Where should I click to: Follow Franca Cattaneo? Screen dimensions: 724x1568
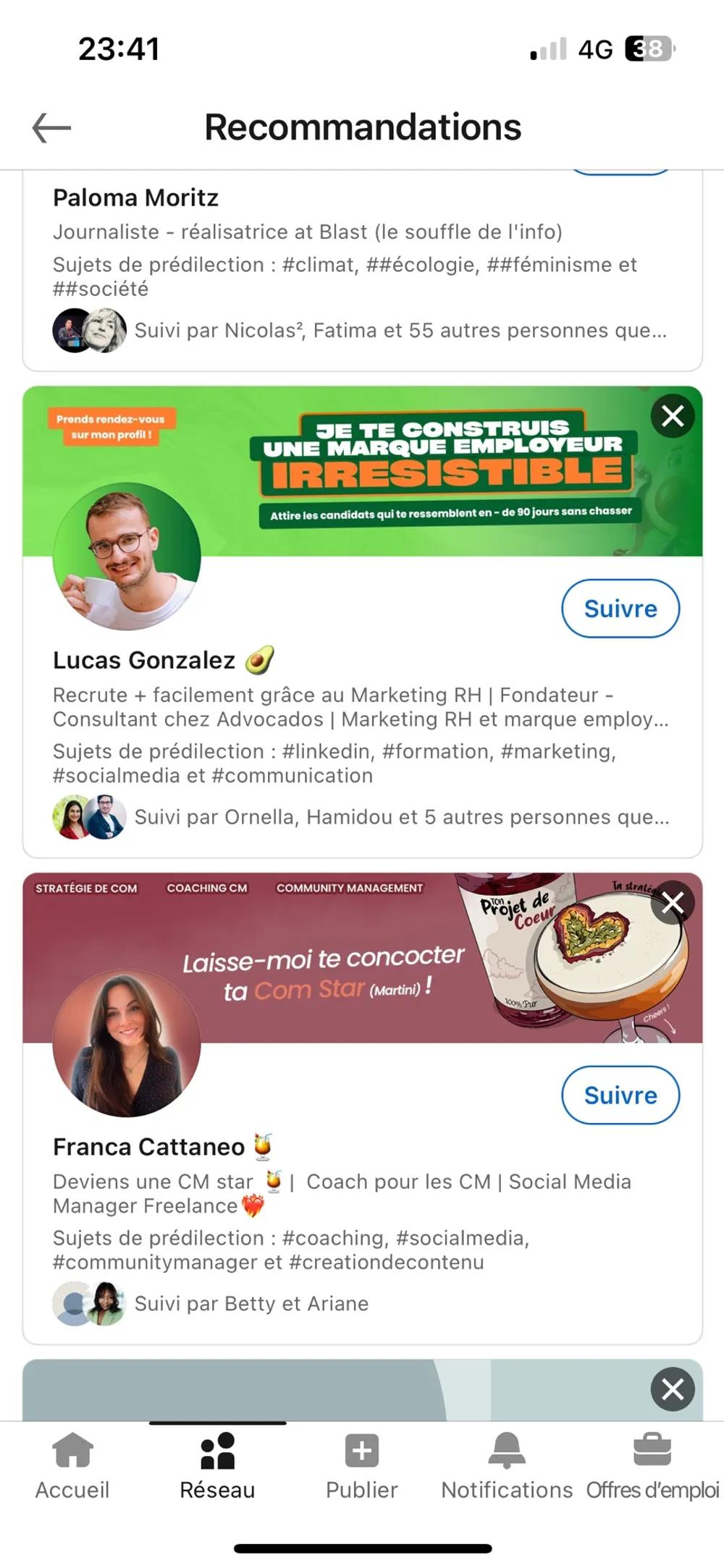(620, 1095)
